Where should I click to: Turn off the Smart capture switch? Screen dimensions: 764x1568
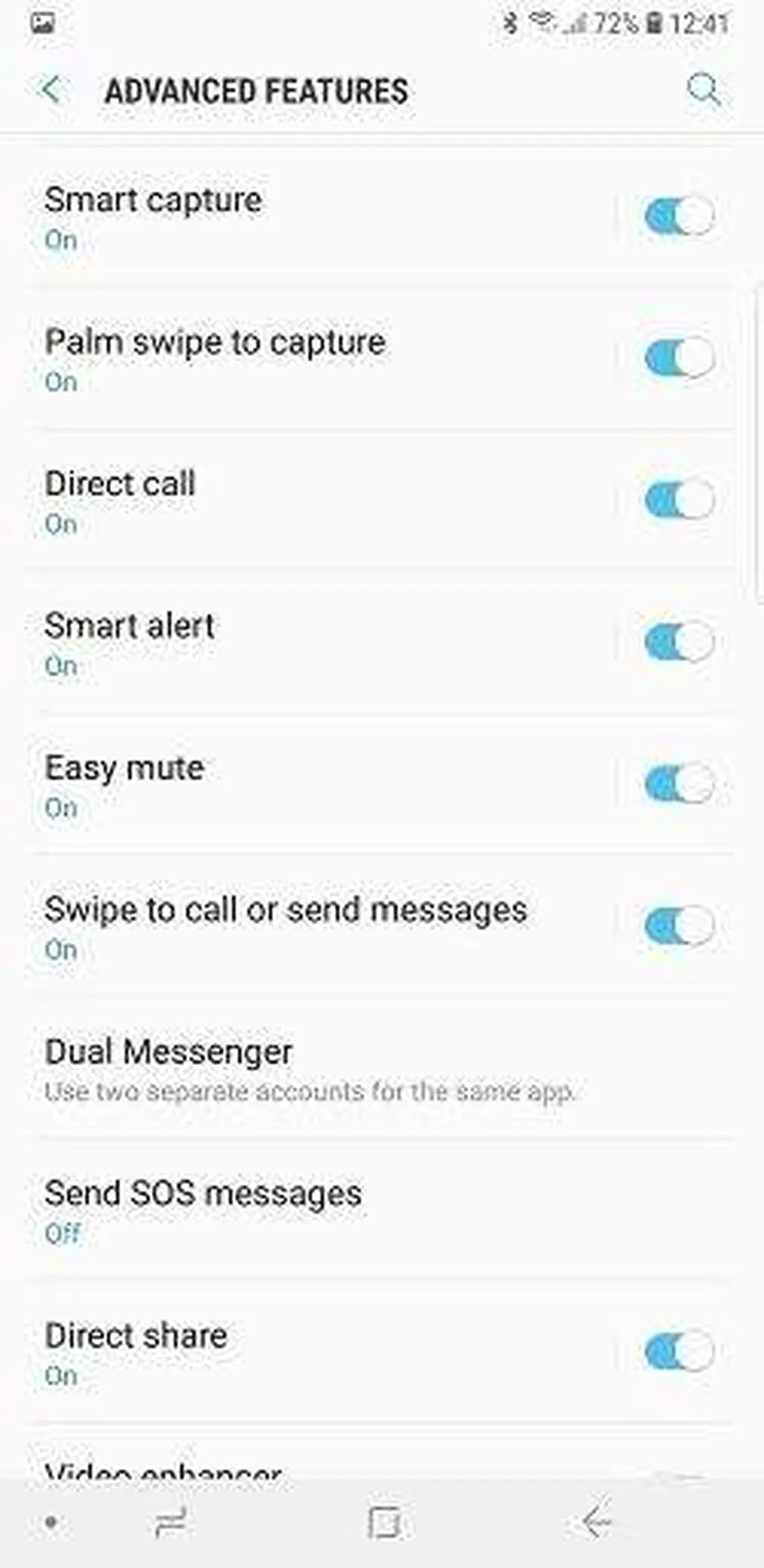coord(678,217)
